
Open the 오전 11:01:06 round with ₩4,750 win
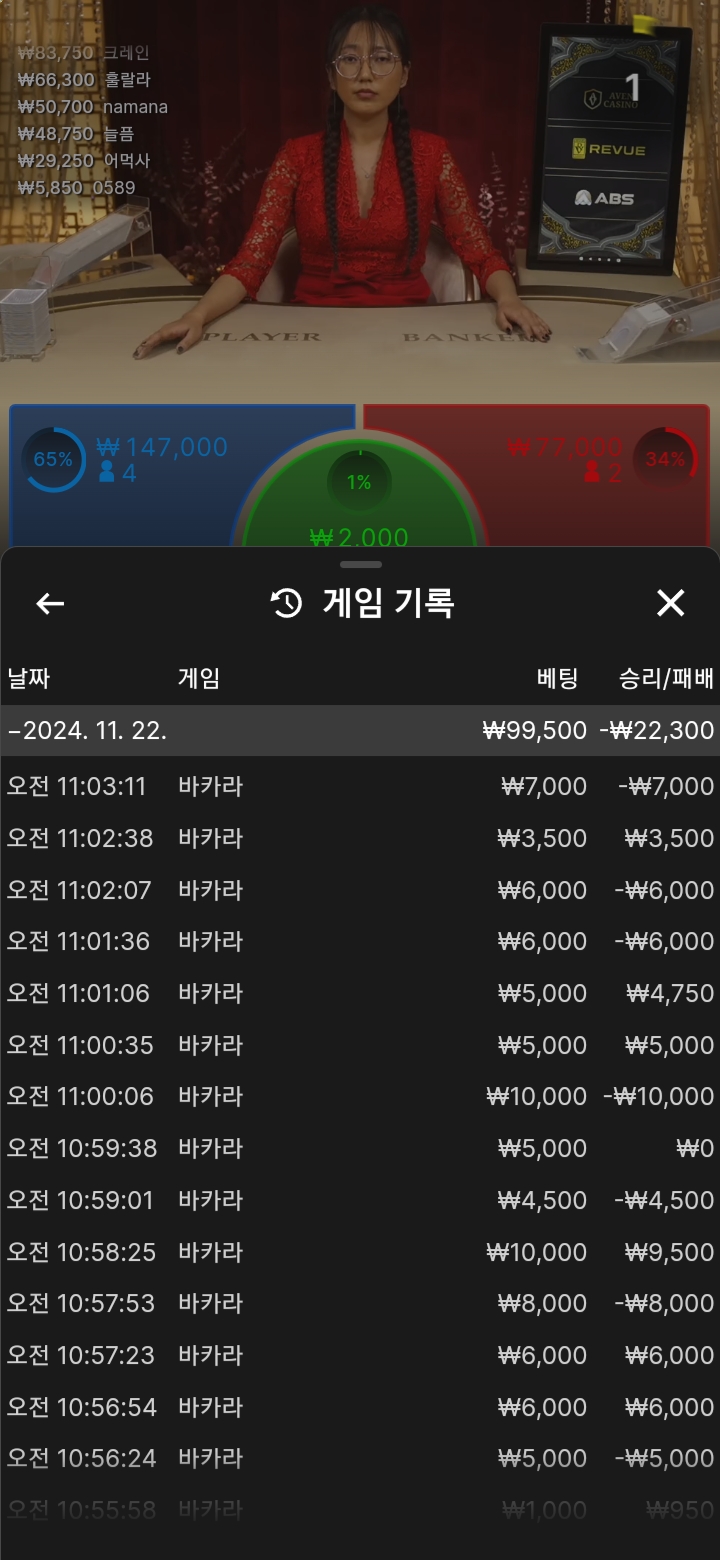(x=360, y=993)
